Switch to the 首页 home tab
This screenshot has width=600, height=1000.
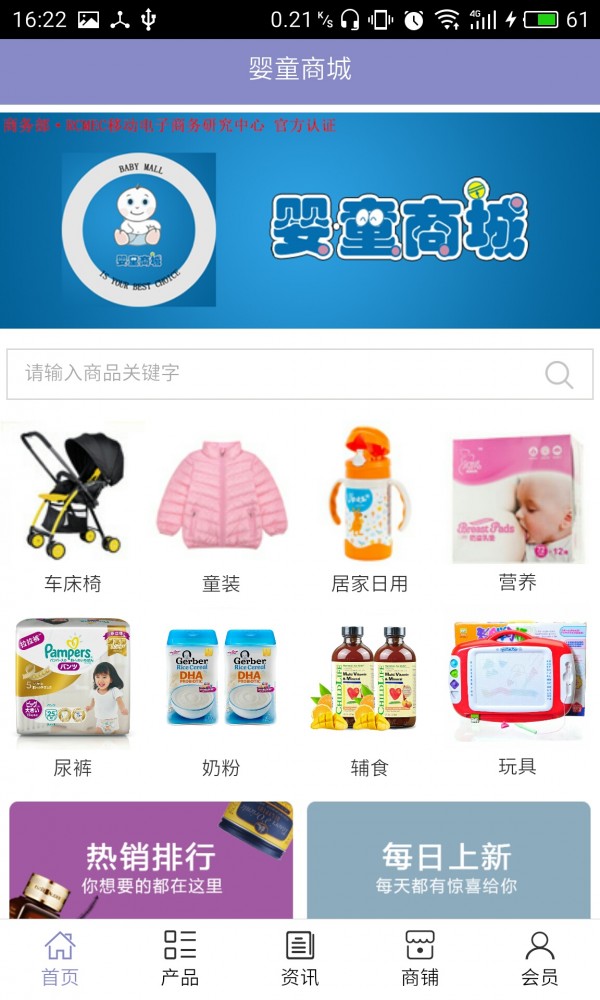click(60, 958)
